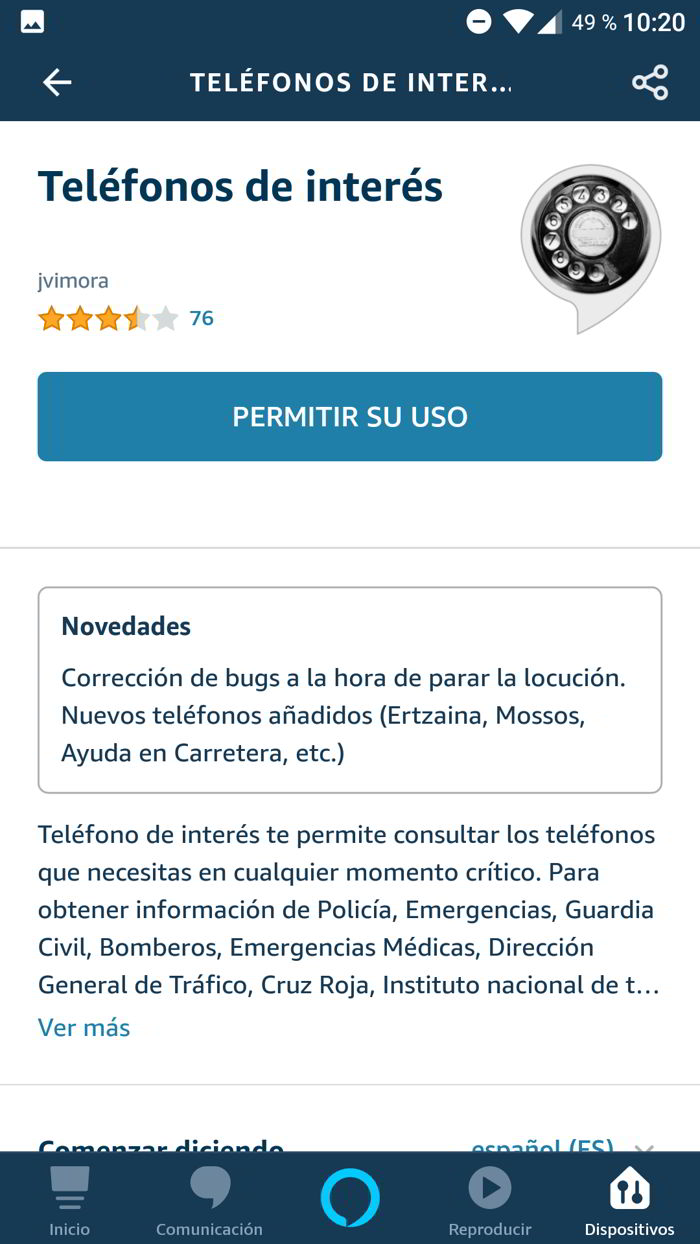700x1244 pixels.
Task: Share the Teléfonos de interés skill
Action: [649, 82]
